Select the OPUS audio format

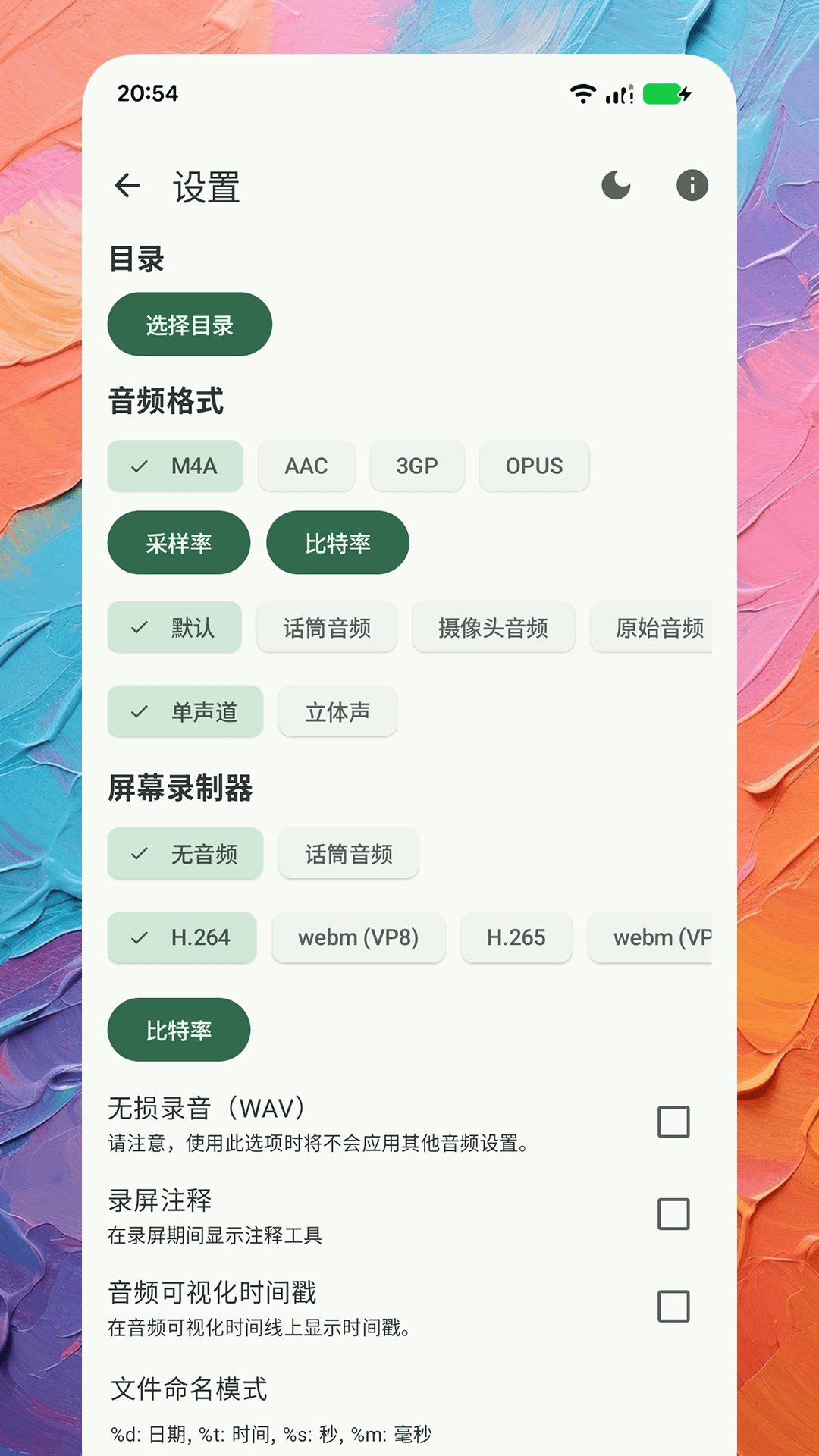tap(534, 466)
